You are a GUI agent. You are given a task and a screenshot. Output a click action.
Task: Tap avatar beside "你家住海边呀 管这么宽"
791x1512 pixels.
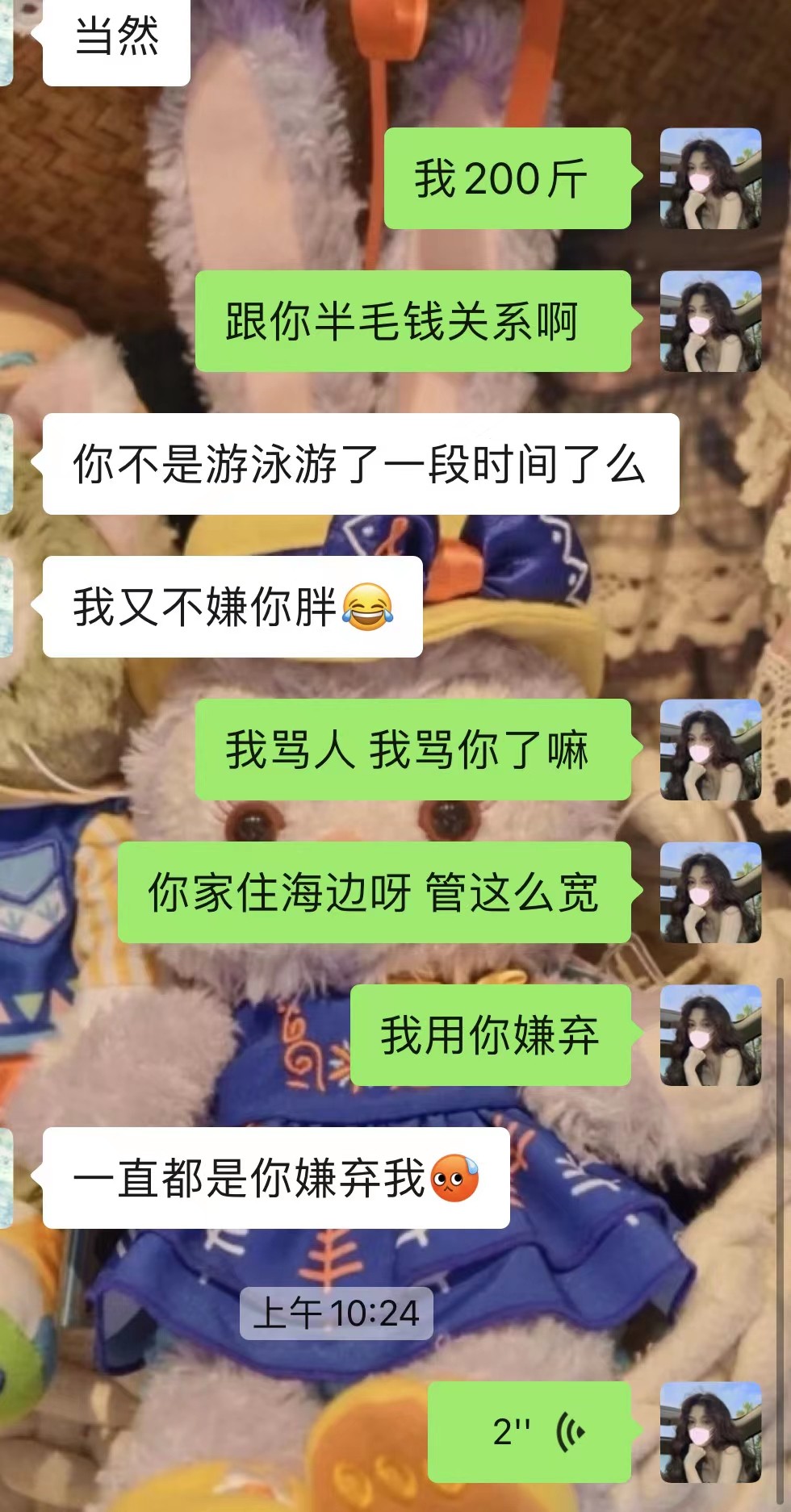[x=710, y=892]
